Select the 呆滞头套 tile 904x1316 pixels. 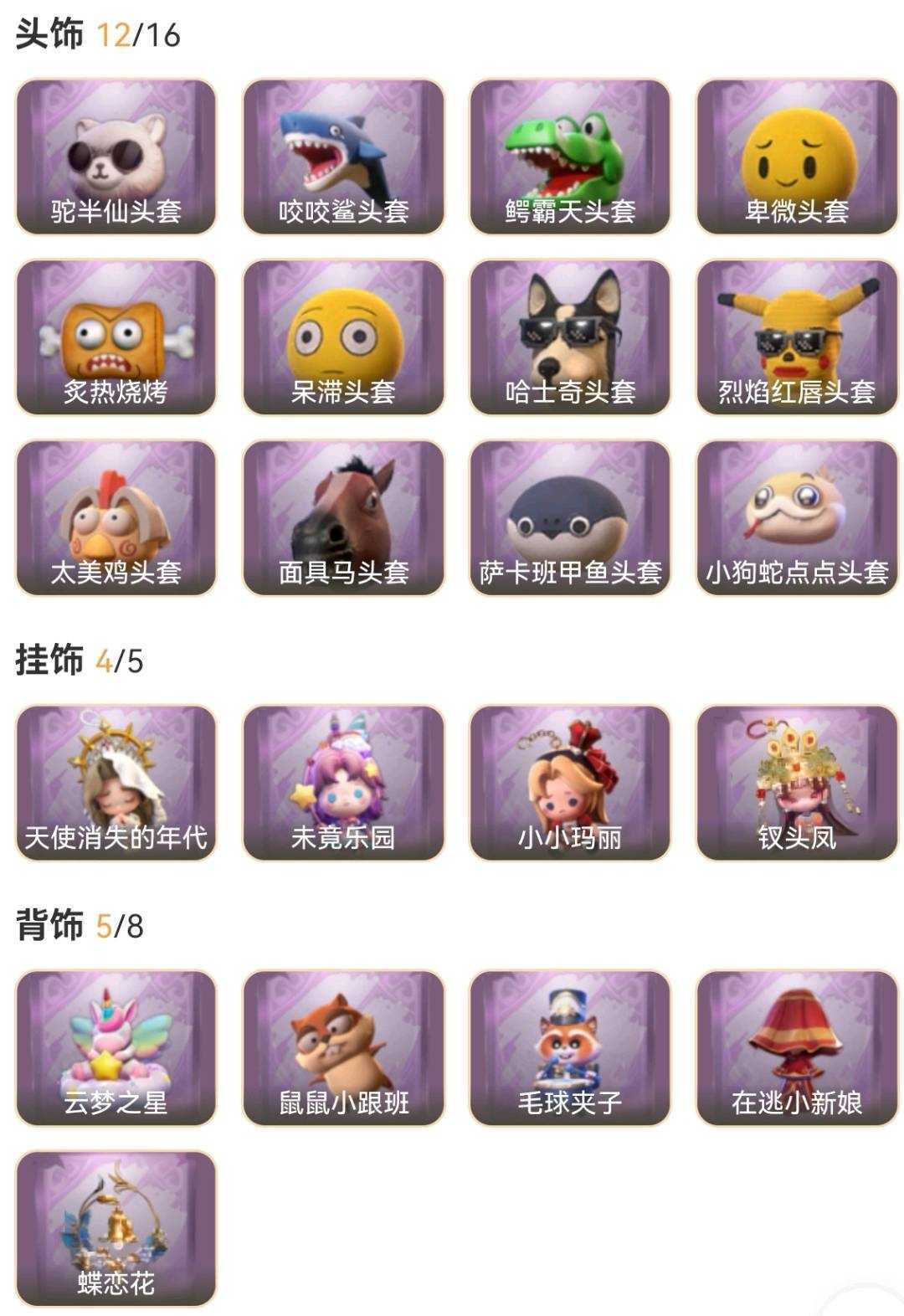(x=343, y=337)
